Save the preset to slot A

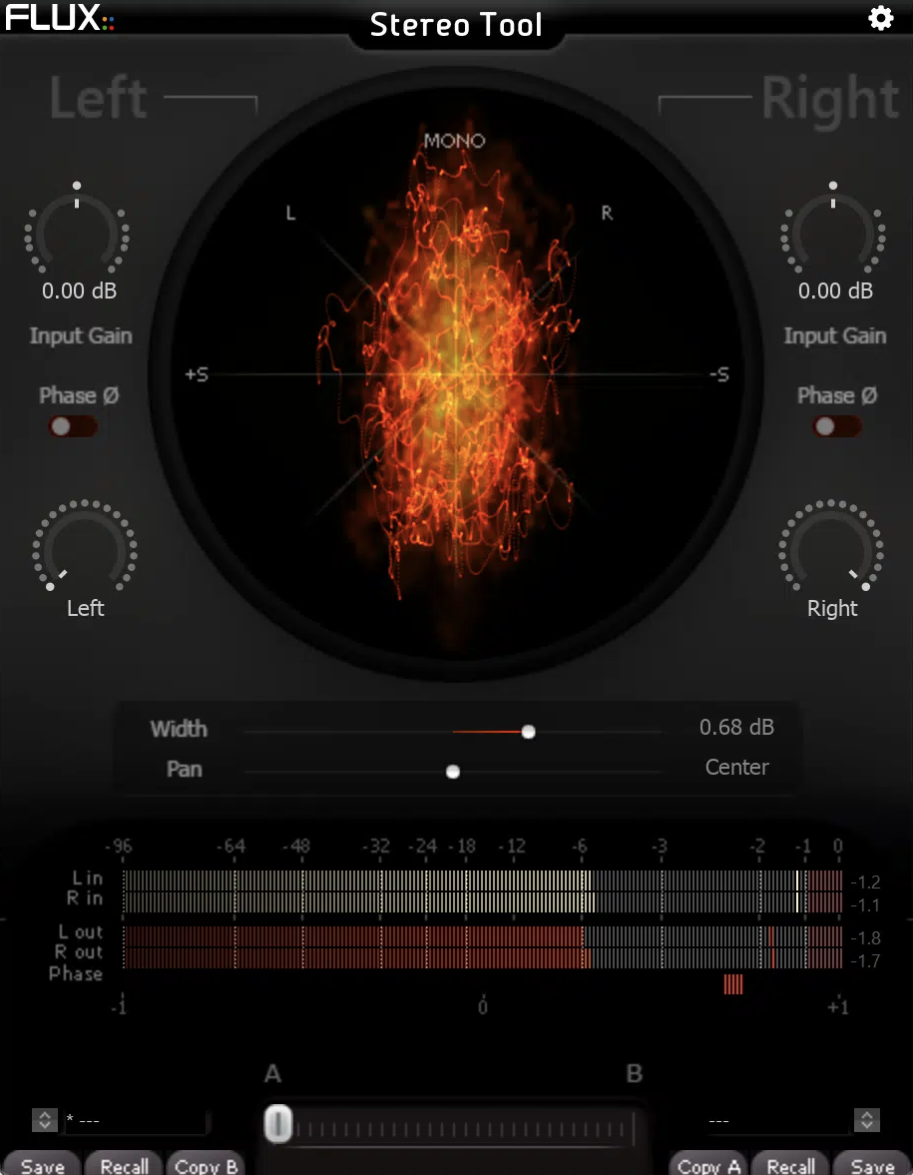click(43, 1165)
